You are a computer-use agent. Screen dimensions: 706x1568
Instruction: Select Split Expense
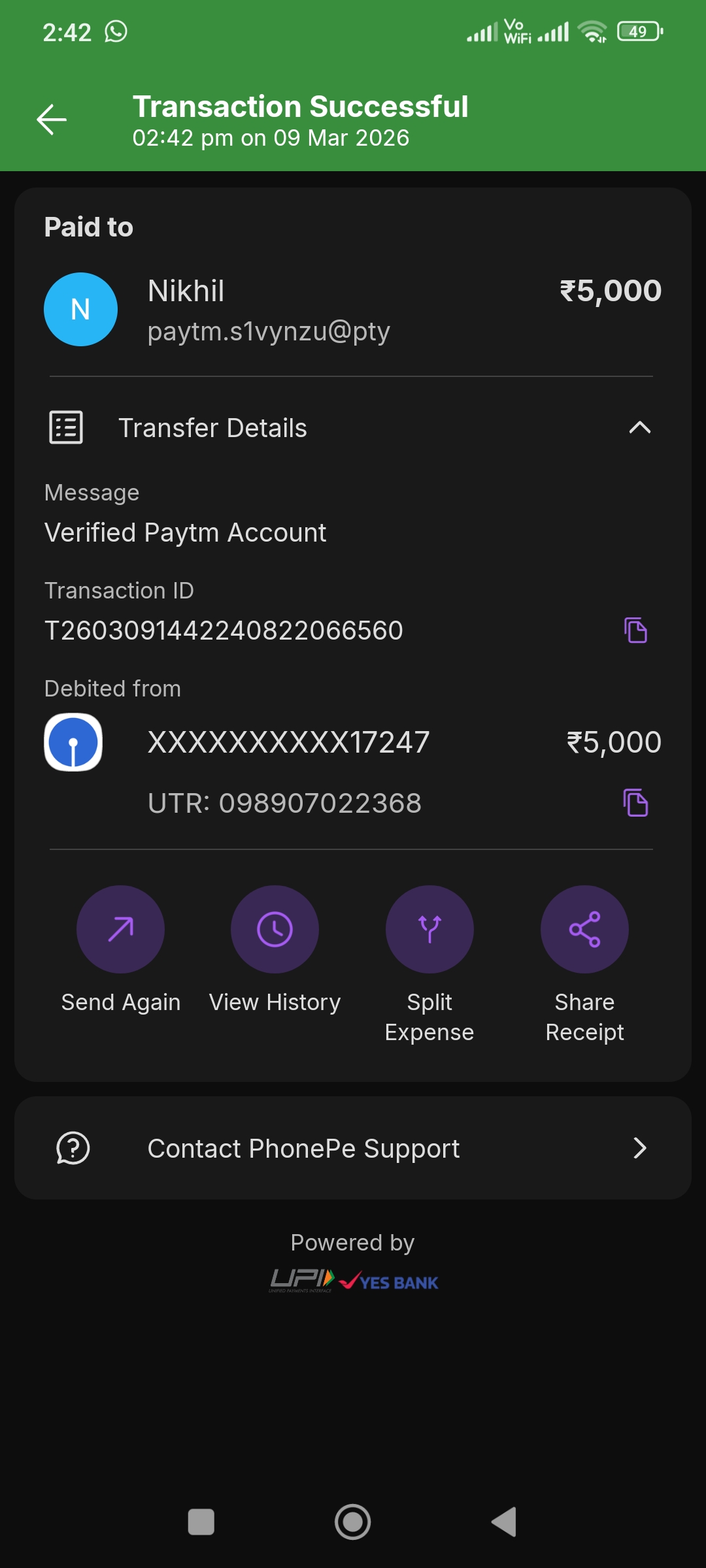click(x=429, y=929)
